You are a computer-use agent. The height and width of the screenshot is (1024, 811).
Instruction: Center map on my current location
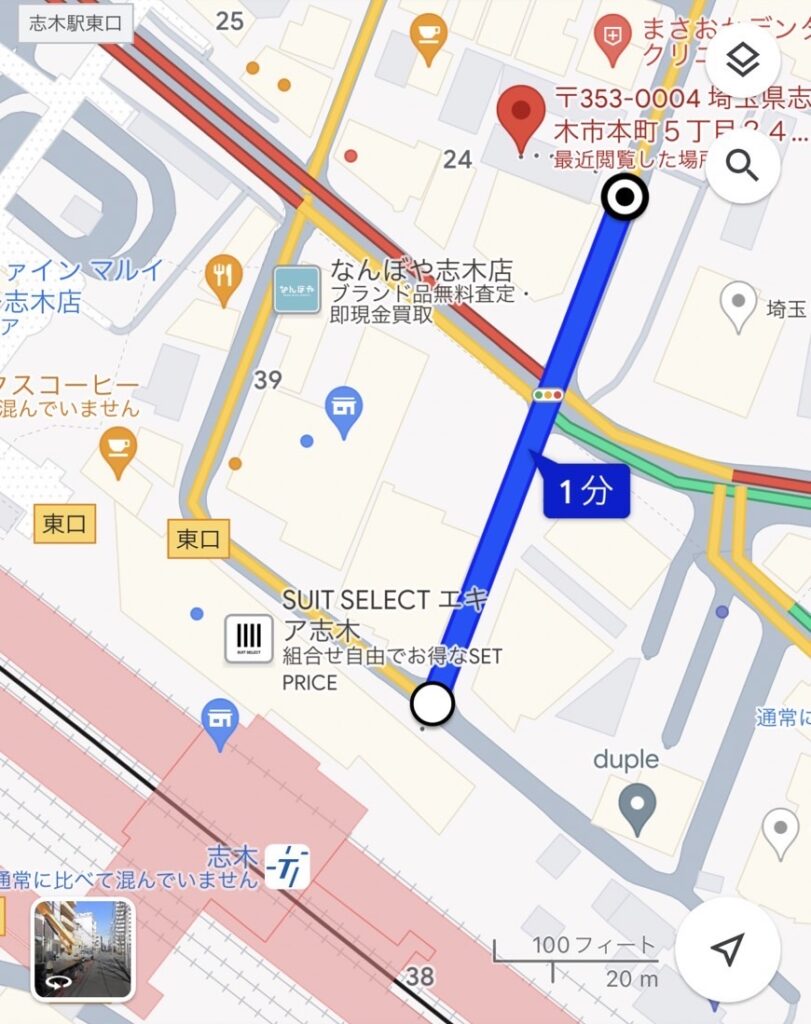(x=728, y=949)
